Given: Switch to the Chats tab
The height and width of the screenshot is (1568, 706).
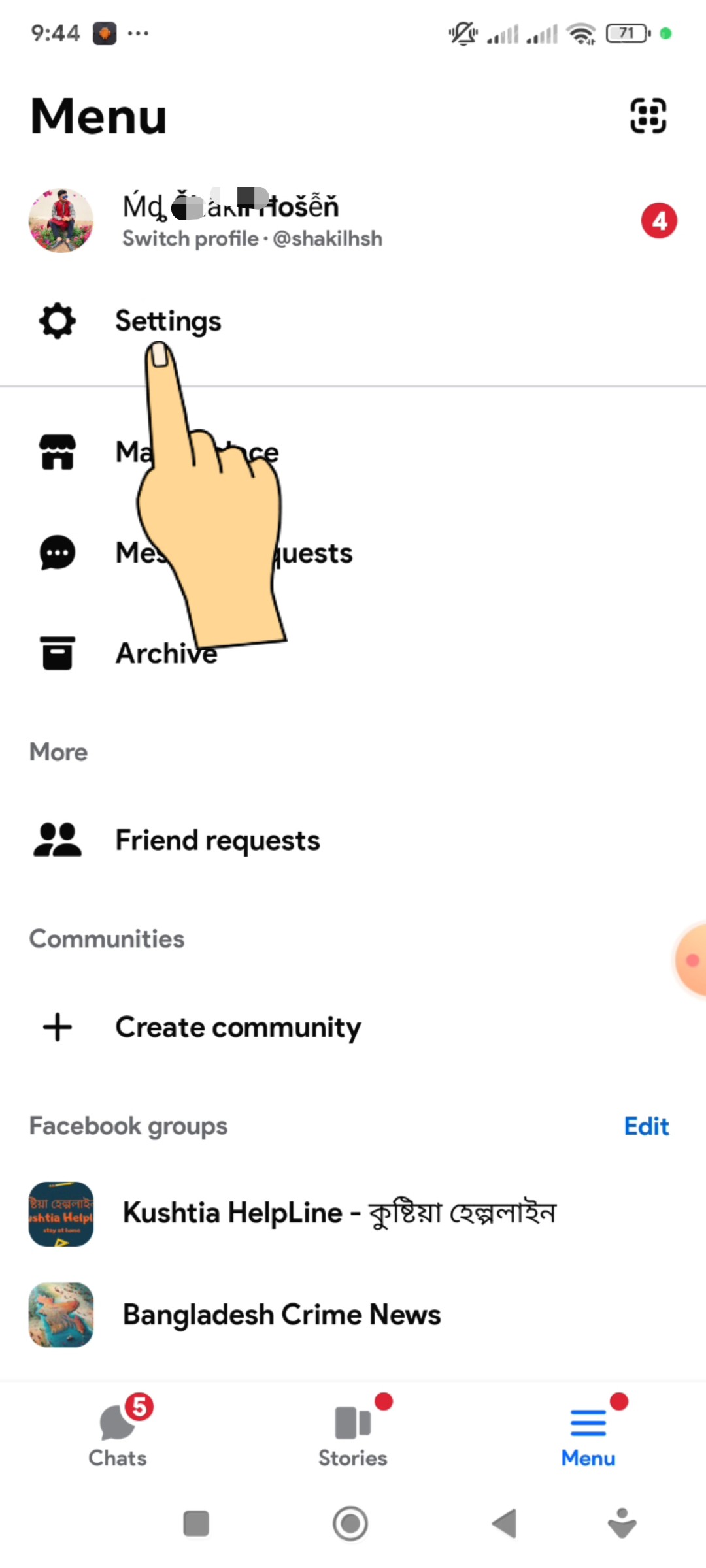Looking at the screenshot, I should 118,1434.
